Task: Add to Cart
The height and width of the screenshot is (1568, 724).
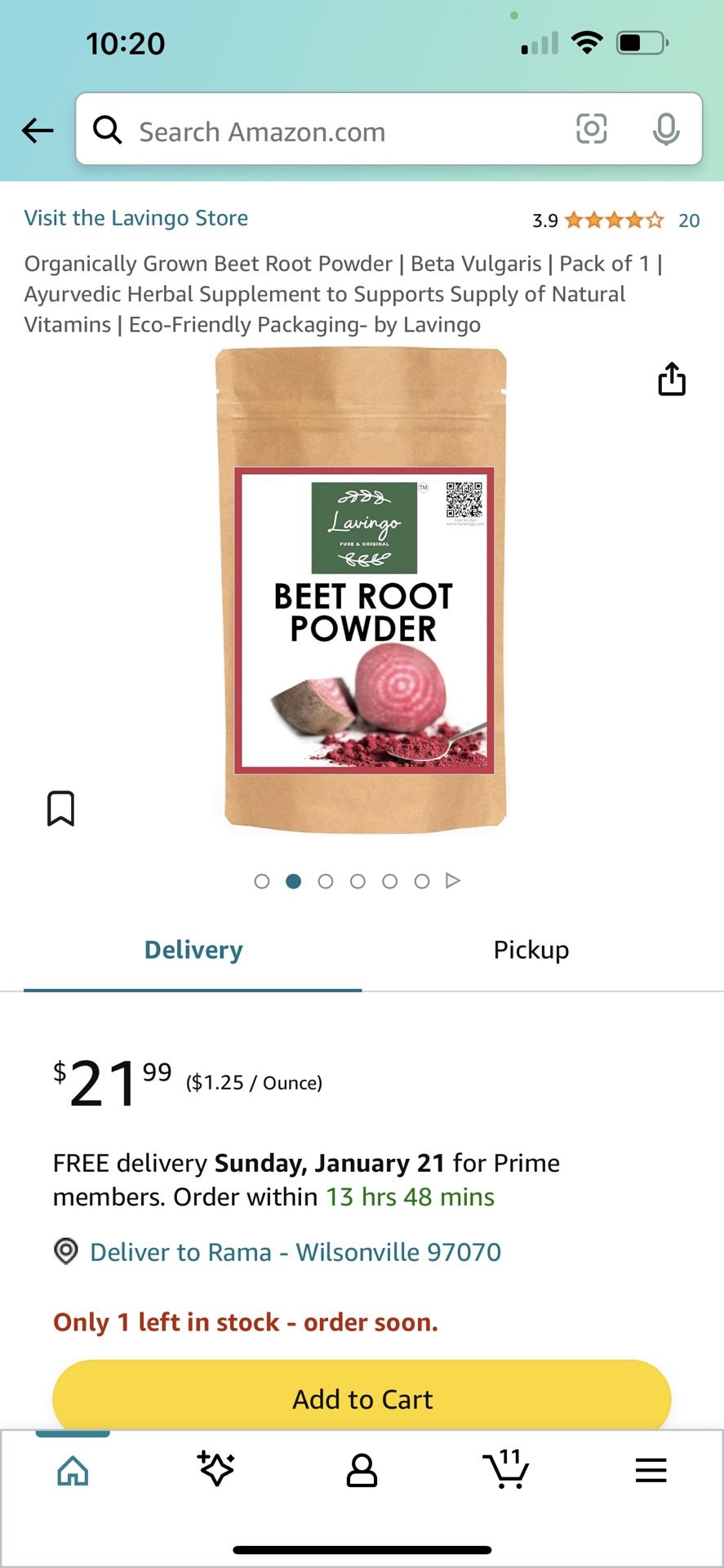Action: click(362, 1399)
